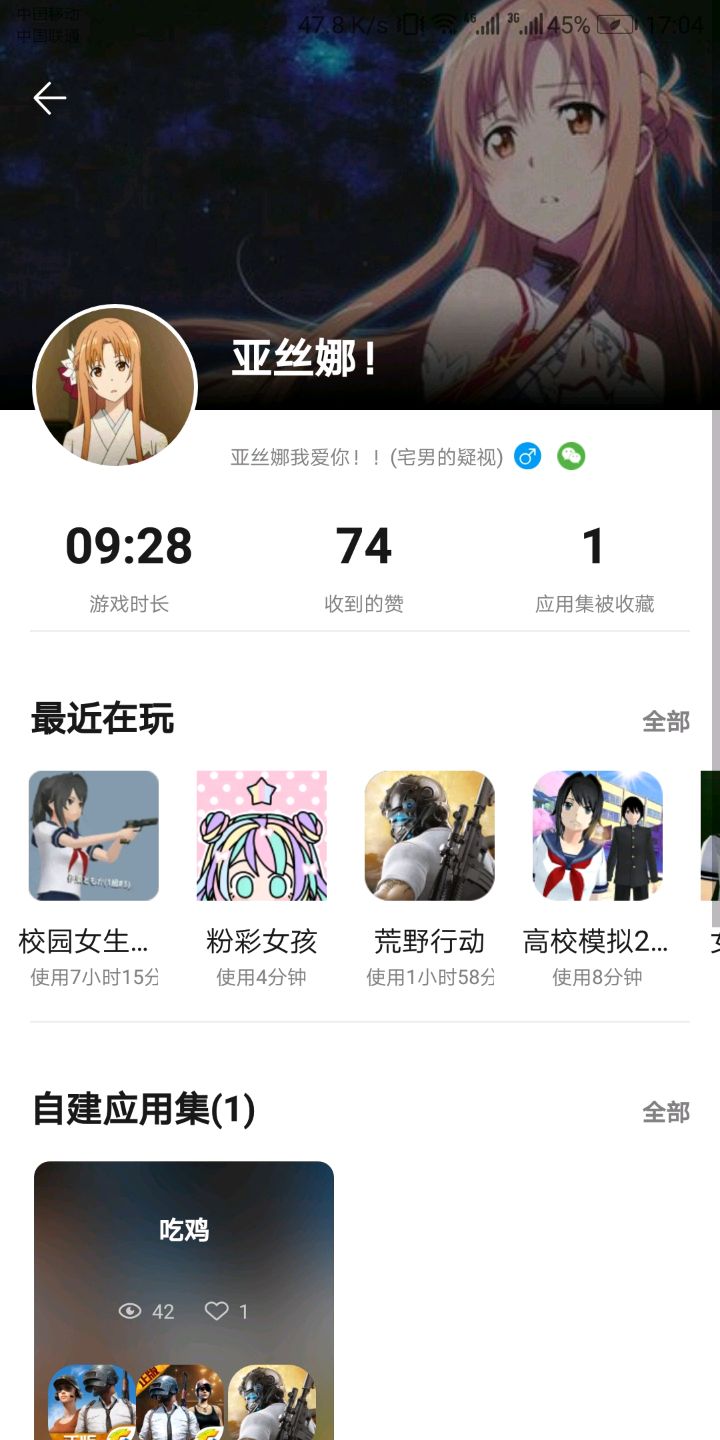Go back using the top arrow

pos(49,98)
